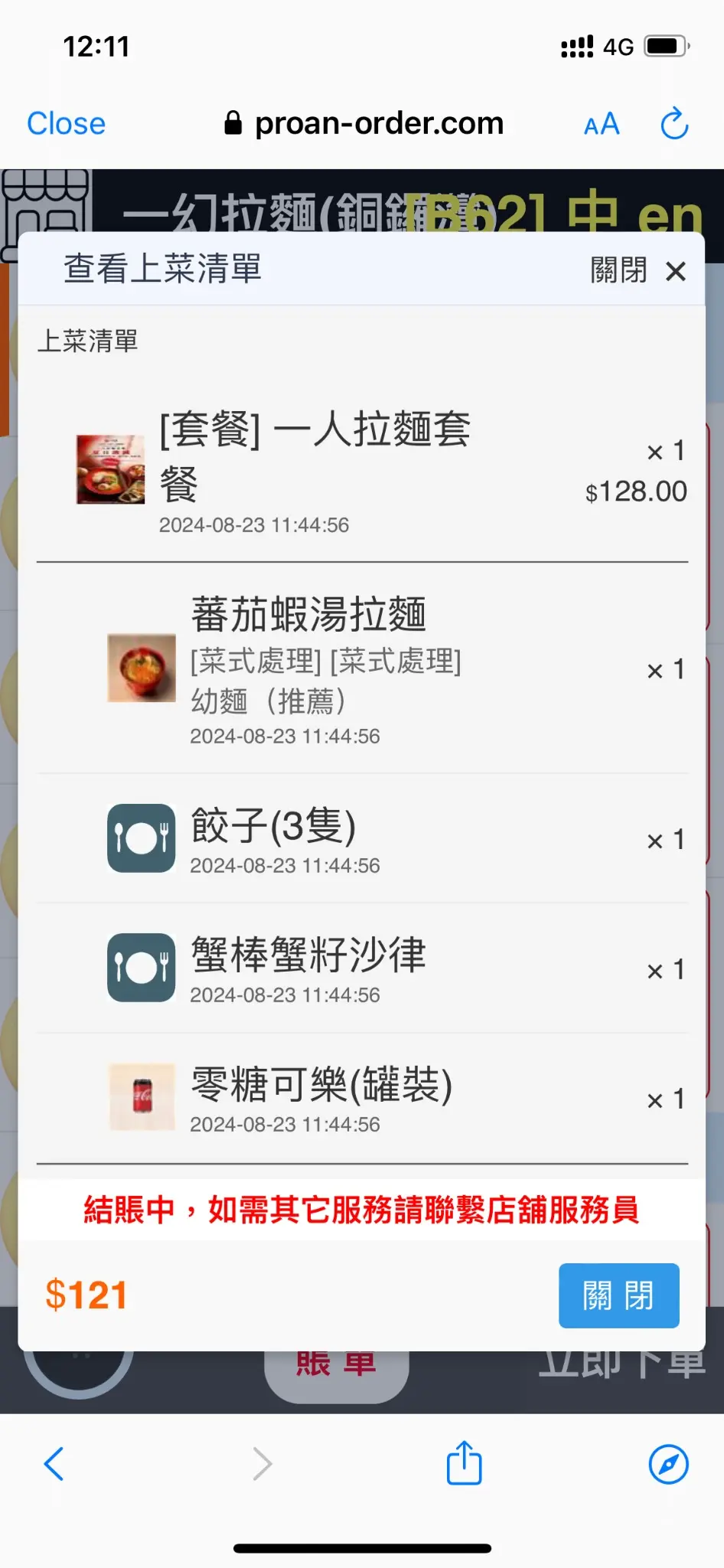Reload the proan-order.com page
The height and width of the screenshot is (1568, 724).
click(674, 123)
